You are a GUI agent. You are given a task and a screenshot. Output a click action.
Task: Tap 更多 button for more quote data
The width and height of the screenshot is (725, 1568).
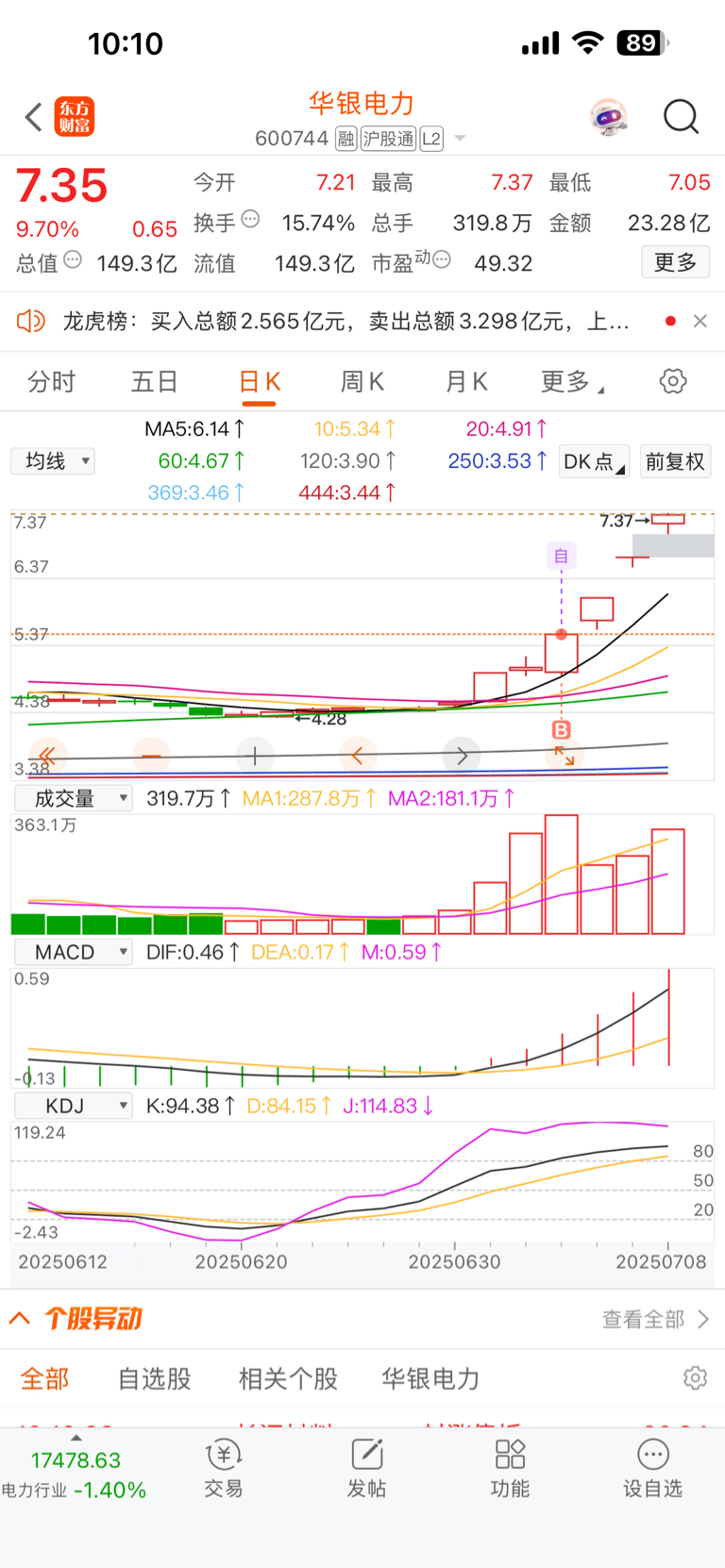[675, 262]
